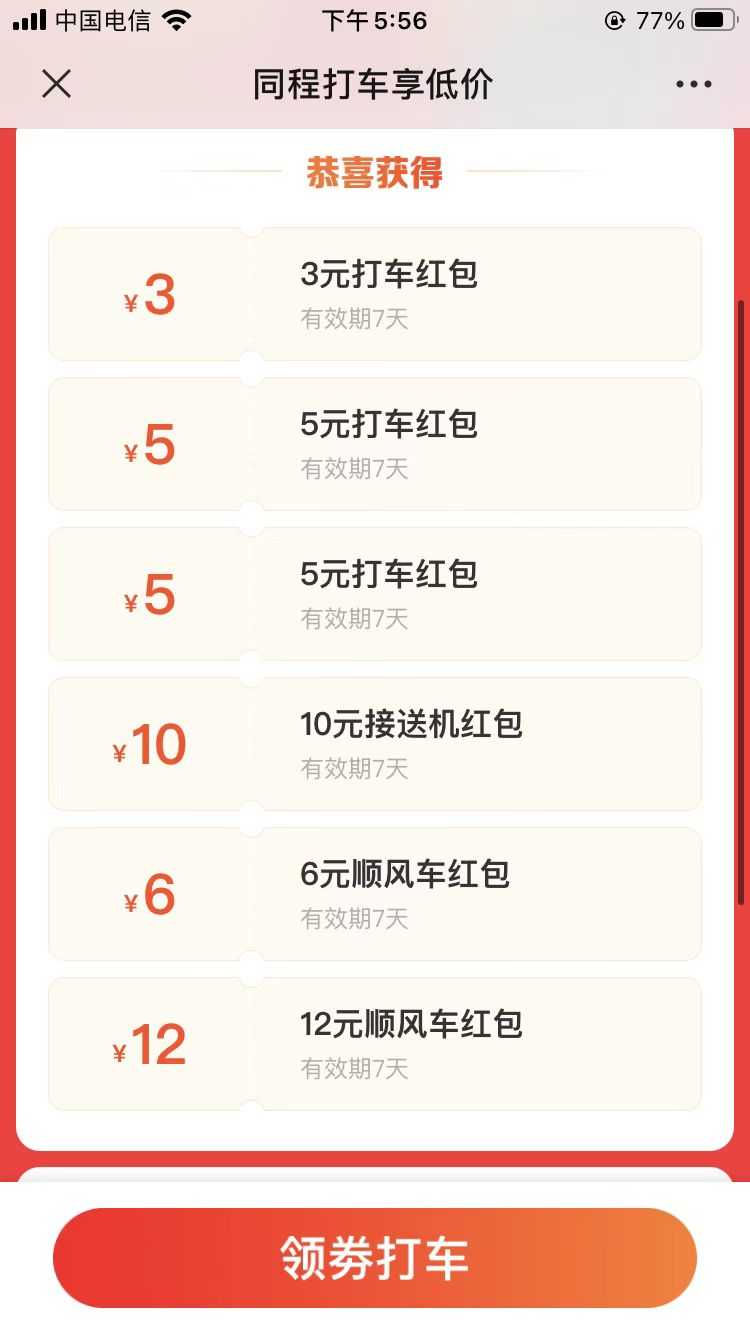Open the more options (...) menu

(x=693, y=84)
